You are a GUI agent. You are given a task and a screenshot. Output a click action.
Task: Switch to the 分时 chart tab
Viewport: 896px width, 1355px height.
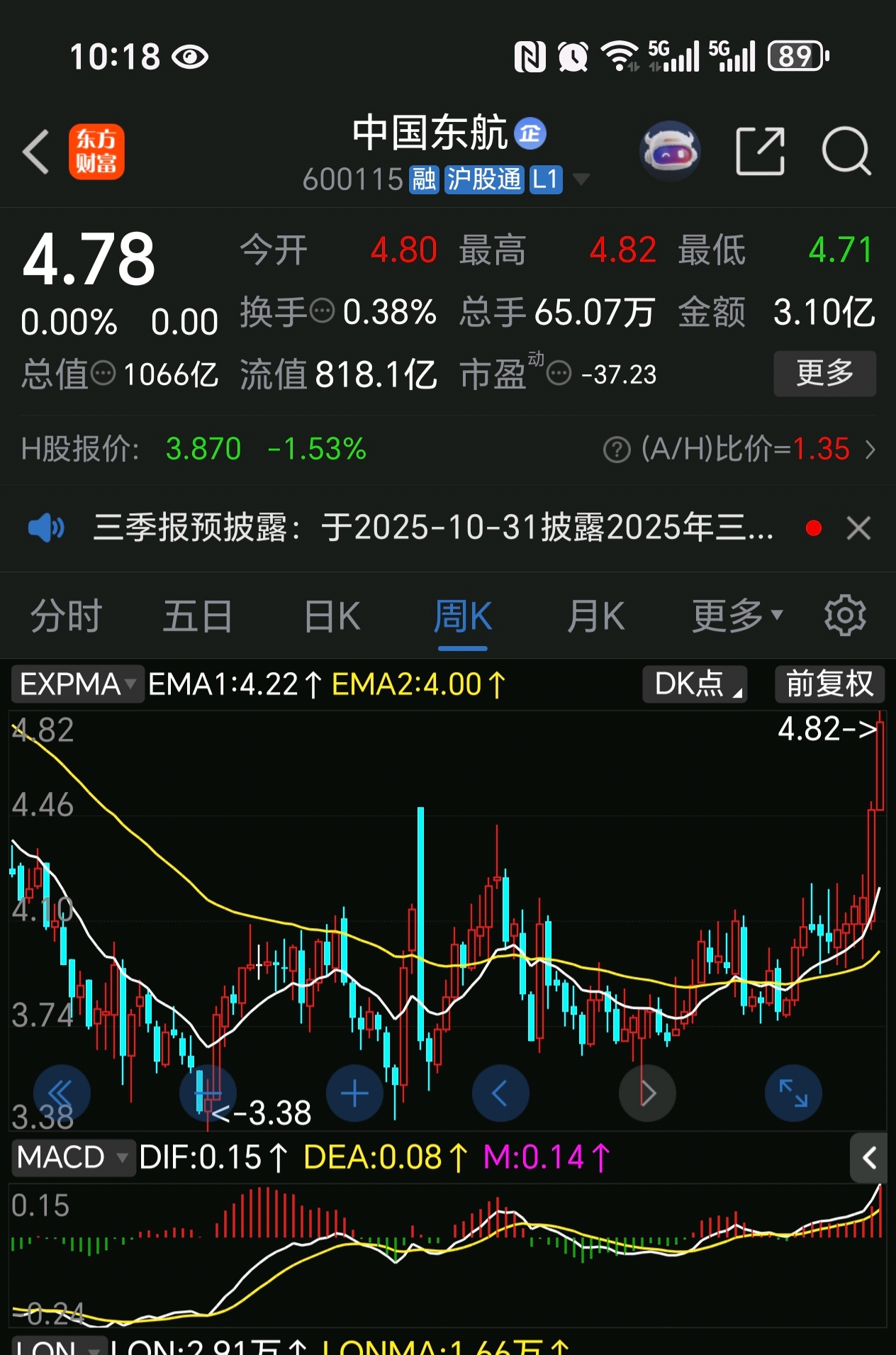[67, 615]
